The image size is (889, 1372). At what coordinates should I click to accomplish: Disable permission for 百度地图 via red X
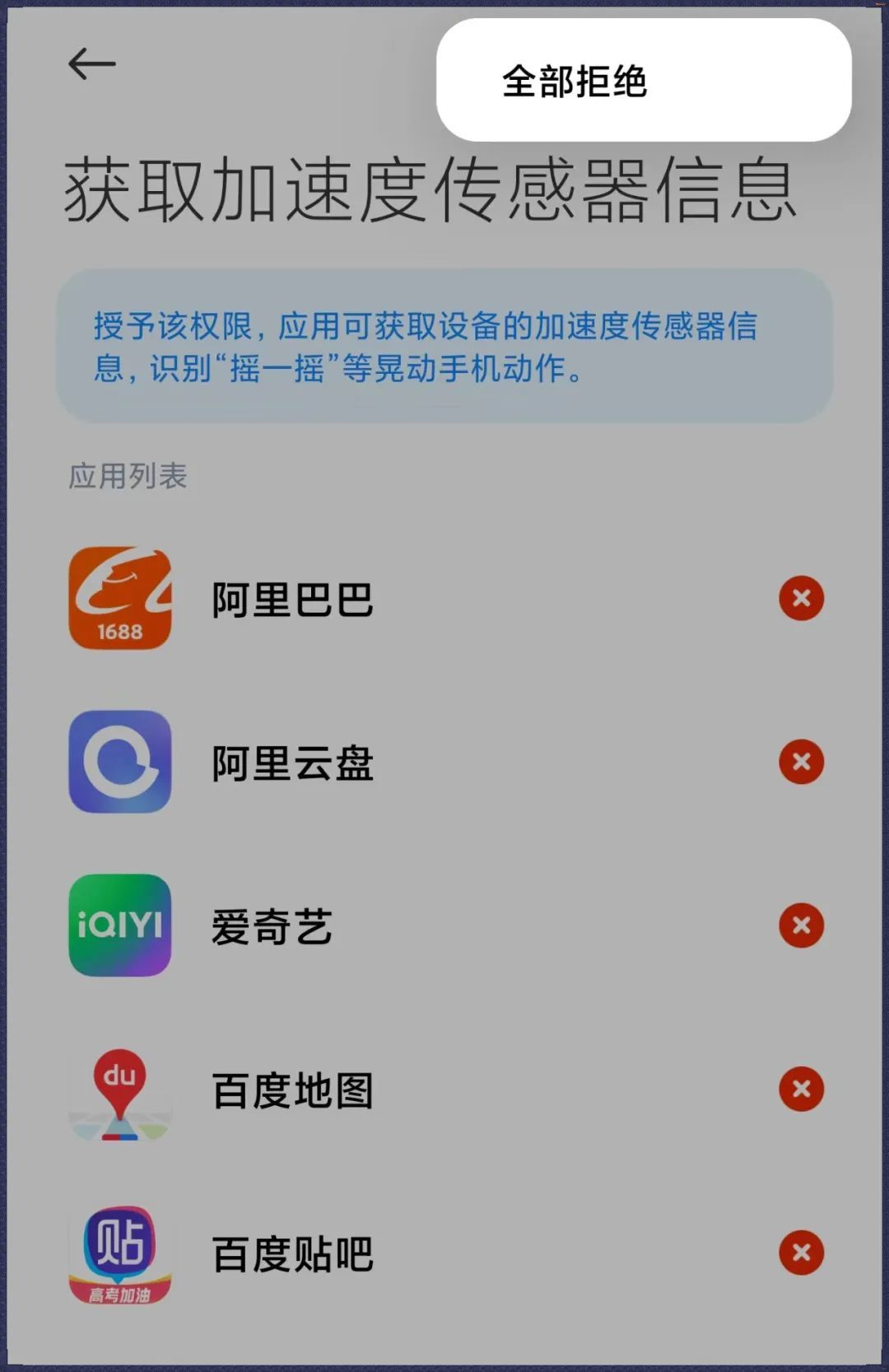coord(799,1090)
